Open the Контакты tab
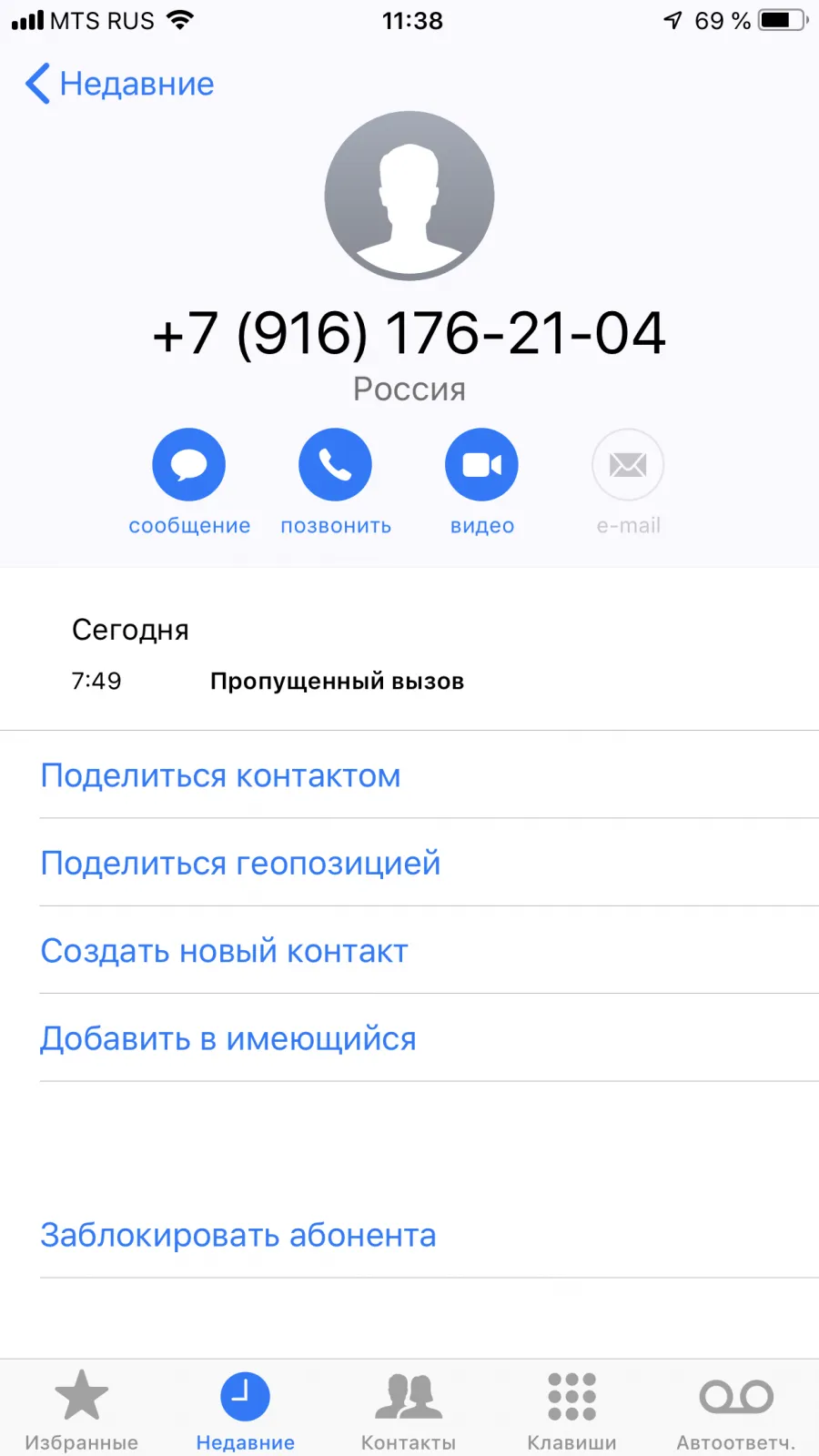 [x=409, y=1410]
